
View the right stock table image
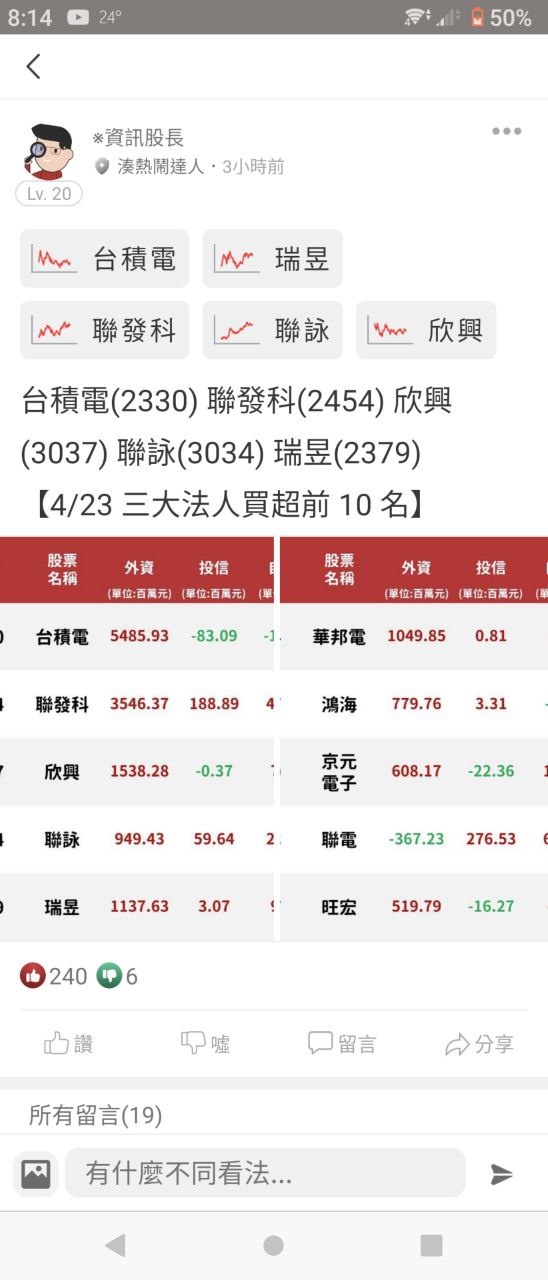tap(414, 739)
